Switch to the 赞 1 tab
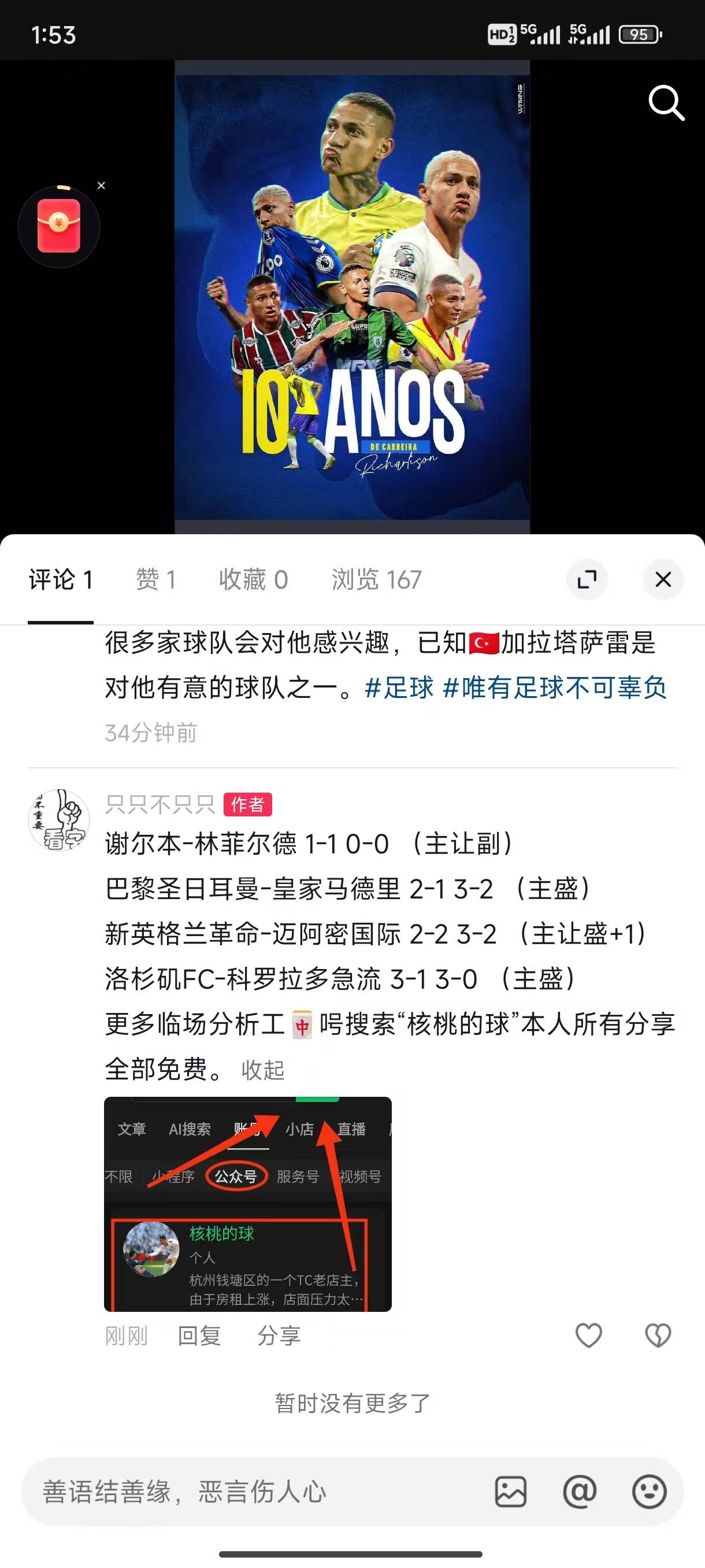This screenshot has width=705, height=1568. pos(155,579)
